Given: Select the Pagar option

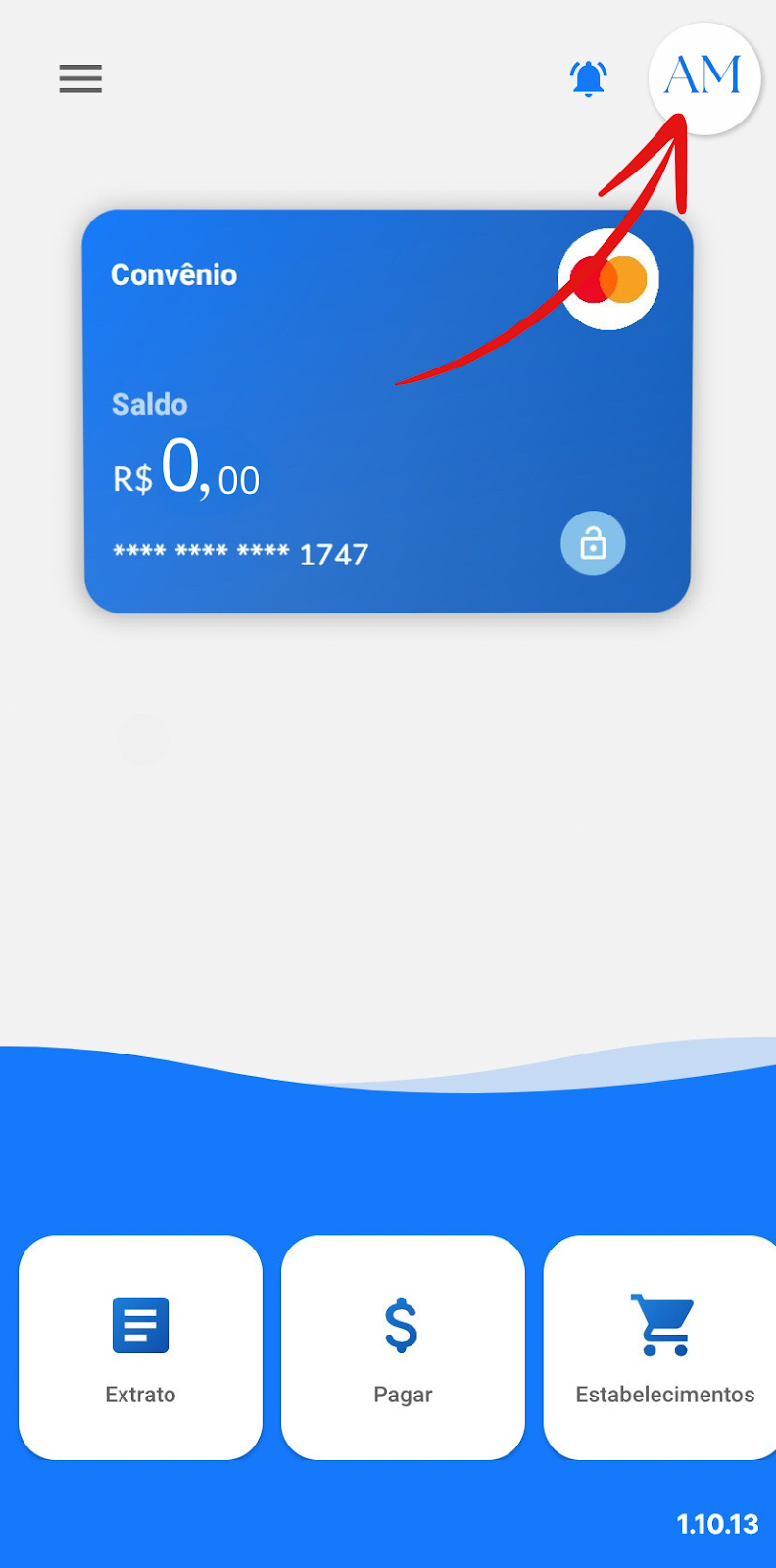Looking at the screenshot, I should [x=403, y=1347].
